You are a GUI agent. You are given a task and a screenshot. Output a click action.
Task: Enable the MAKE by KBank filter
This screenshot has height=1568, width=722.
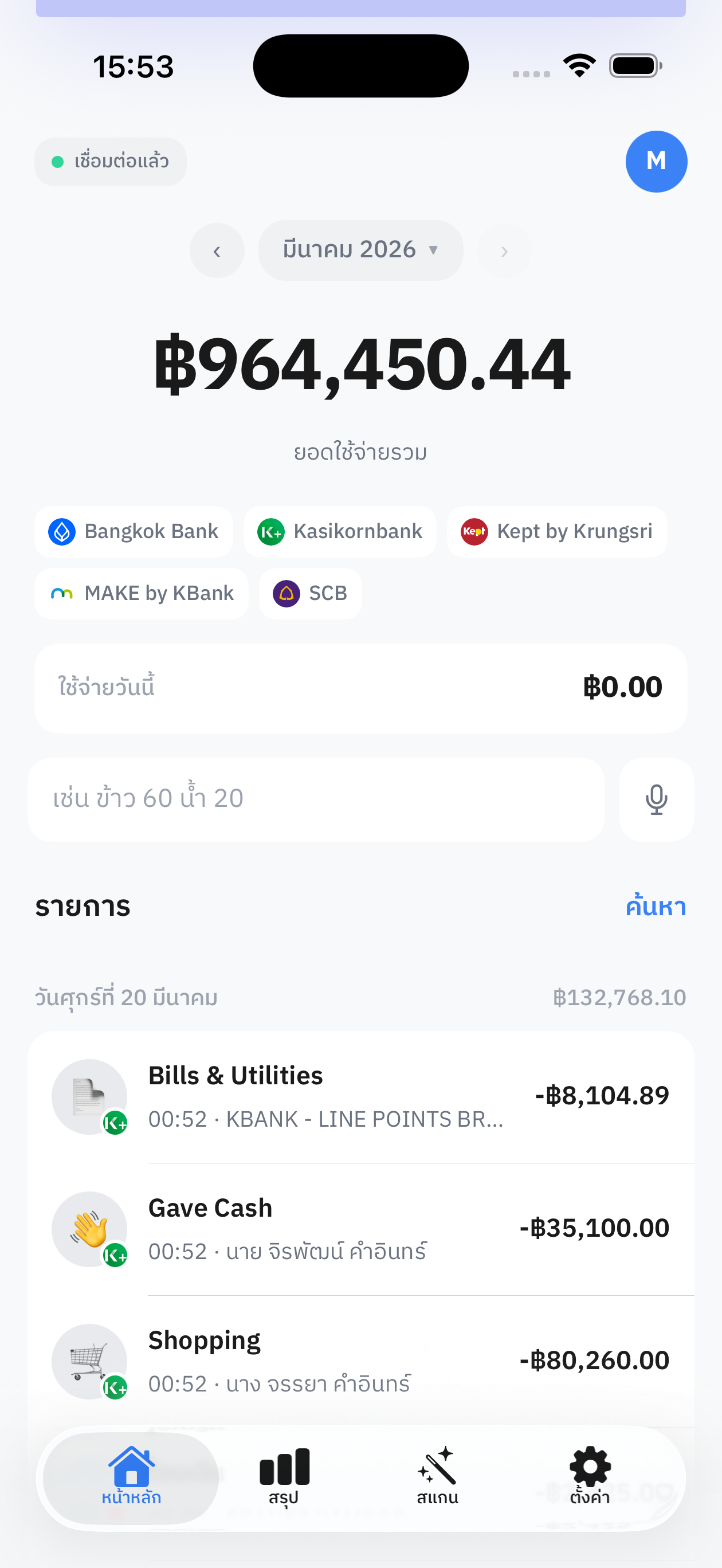(x=141, y=593)
